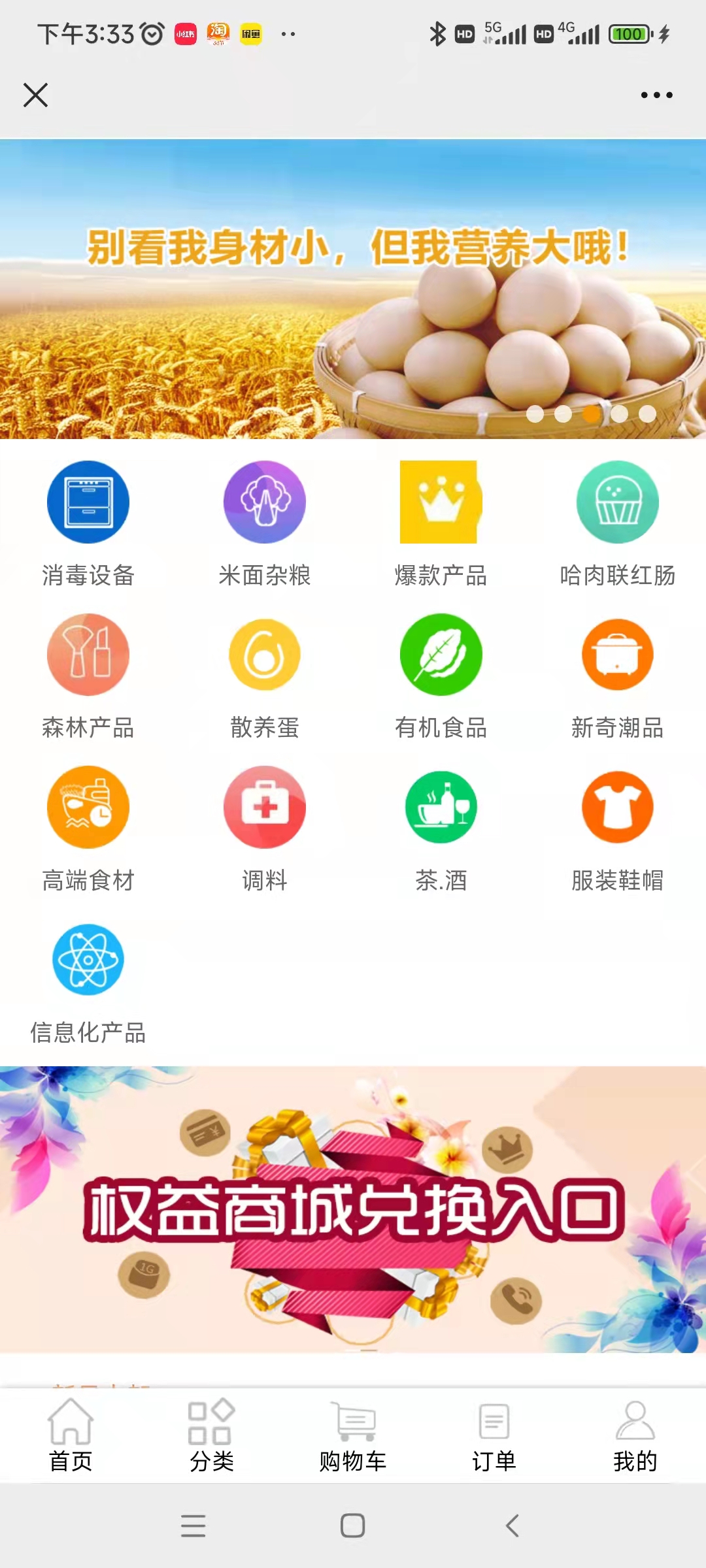Screen dimensions: 706x1568
Task: Open the three-dot overflow menu
Action: 656,95
